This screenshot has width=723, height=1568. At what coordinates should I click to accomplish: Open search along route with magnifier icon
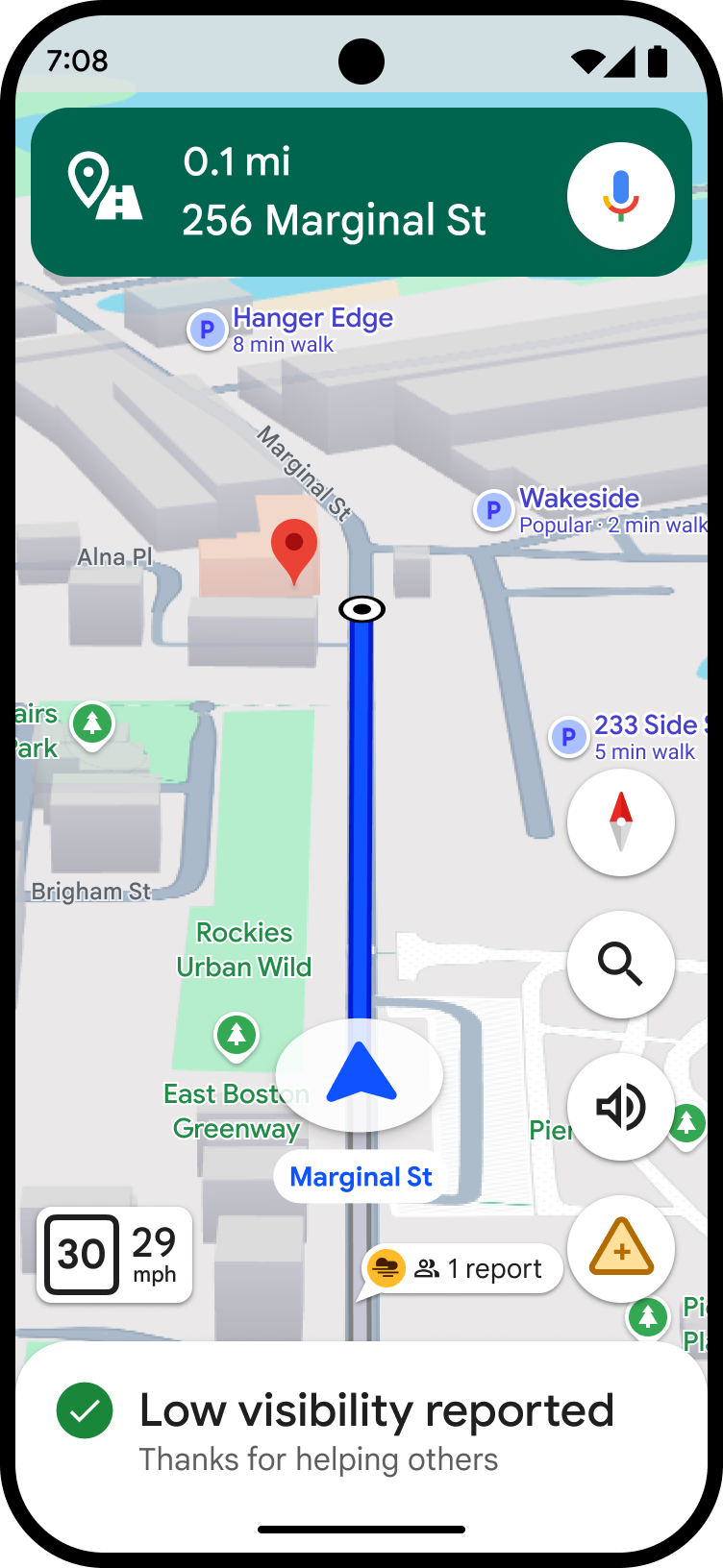[620, 964]
